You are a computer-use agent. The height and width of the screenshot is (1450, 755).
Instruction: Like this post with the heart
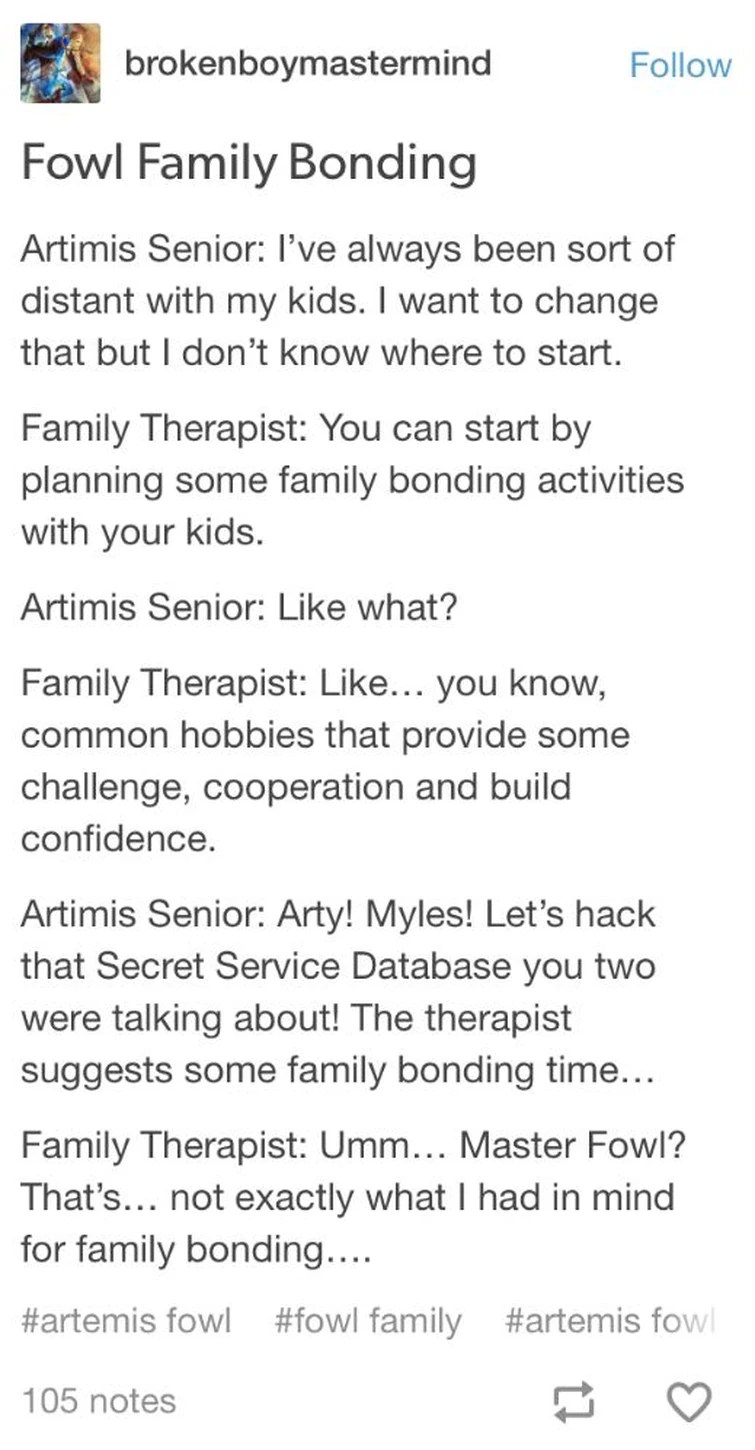tap(689, 1401)
